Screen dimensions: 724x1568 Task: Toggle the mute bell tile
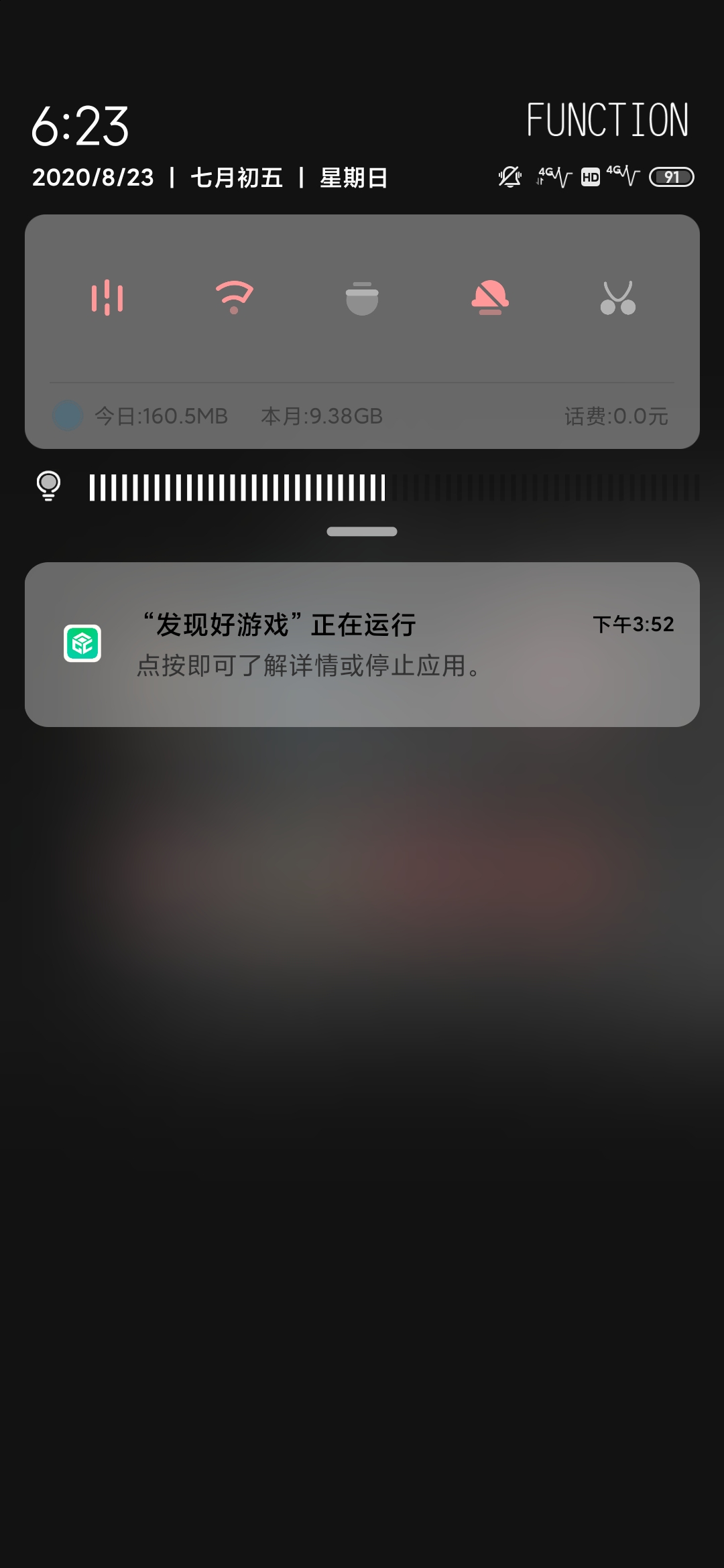click(x=490, y=298)
